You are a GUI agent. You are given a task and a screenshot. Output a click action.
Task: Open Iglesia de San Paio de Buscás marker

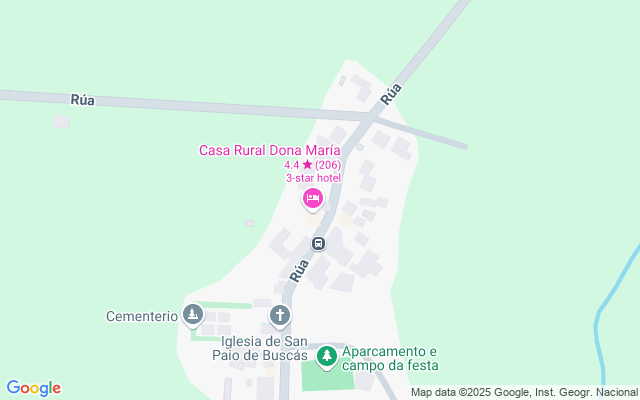280,317
